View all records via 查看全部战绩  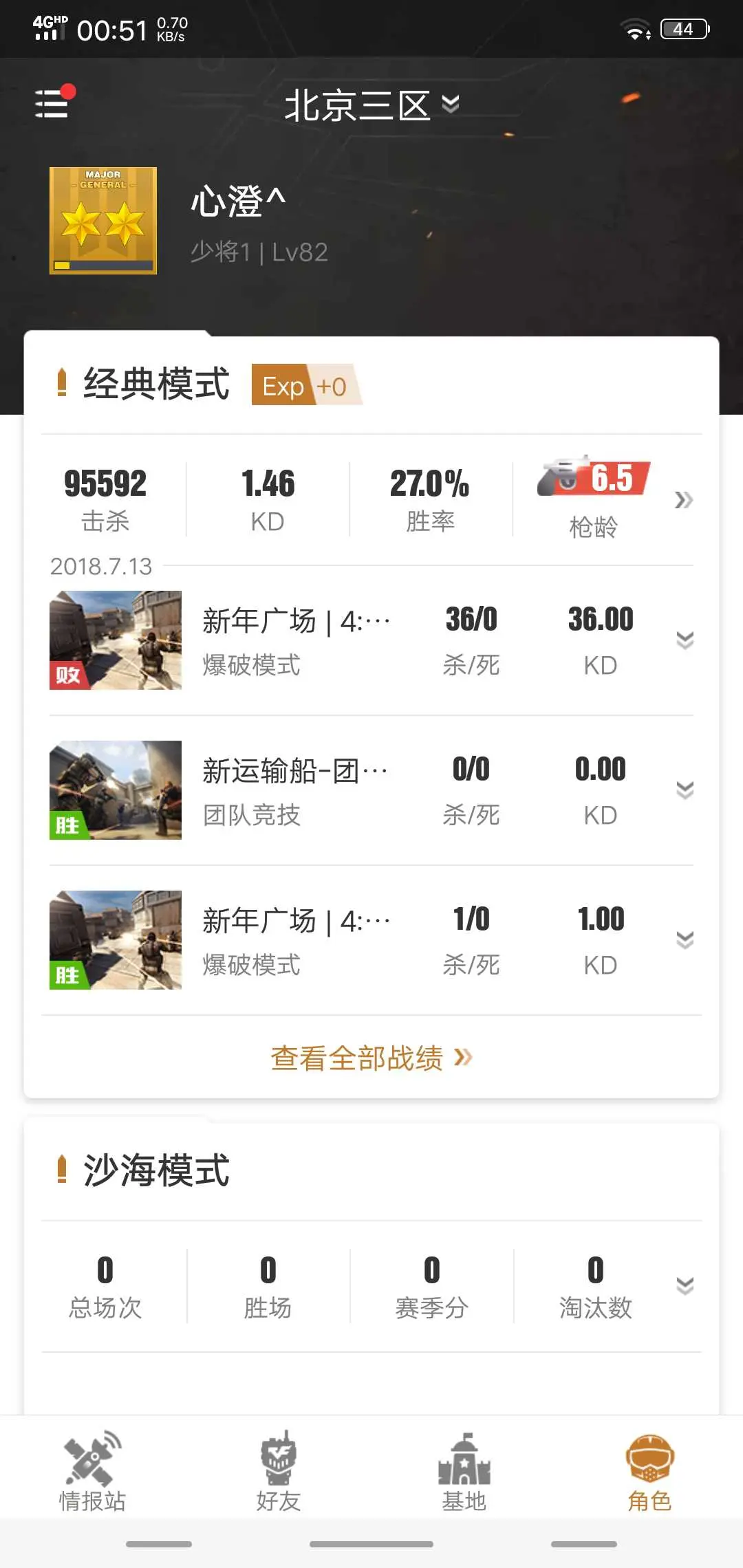(x=371, y=1058)
